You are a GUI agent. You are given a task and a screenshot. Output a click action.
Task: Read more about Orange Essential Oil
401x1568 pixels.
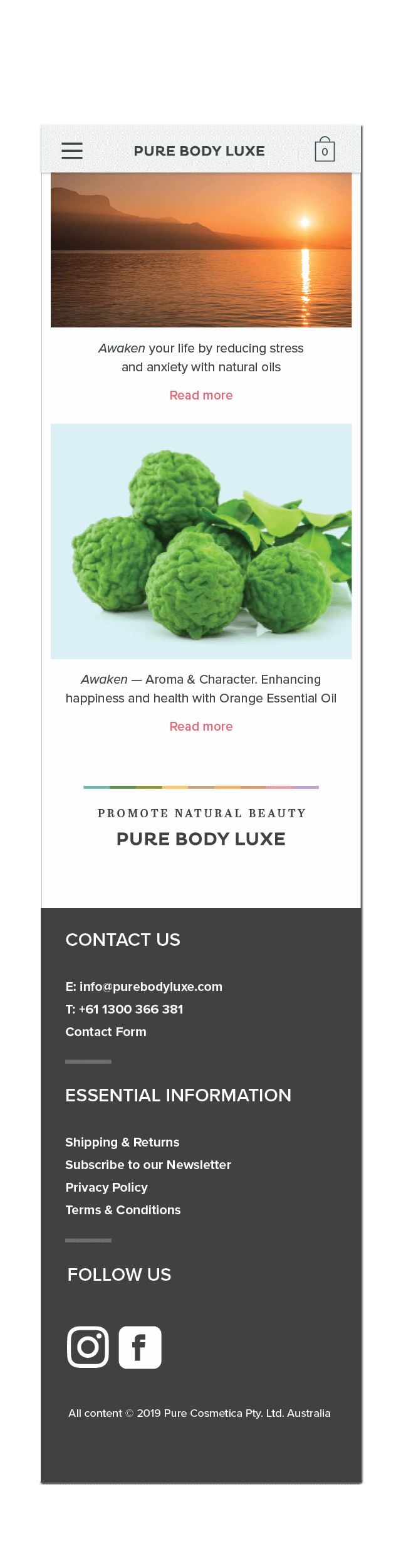[x=200, y=726]
